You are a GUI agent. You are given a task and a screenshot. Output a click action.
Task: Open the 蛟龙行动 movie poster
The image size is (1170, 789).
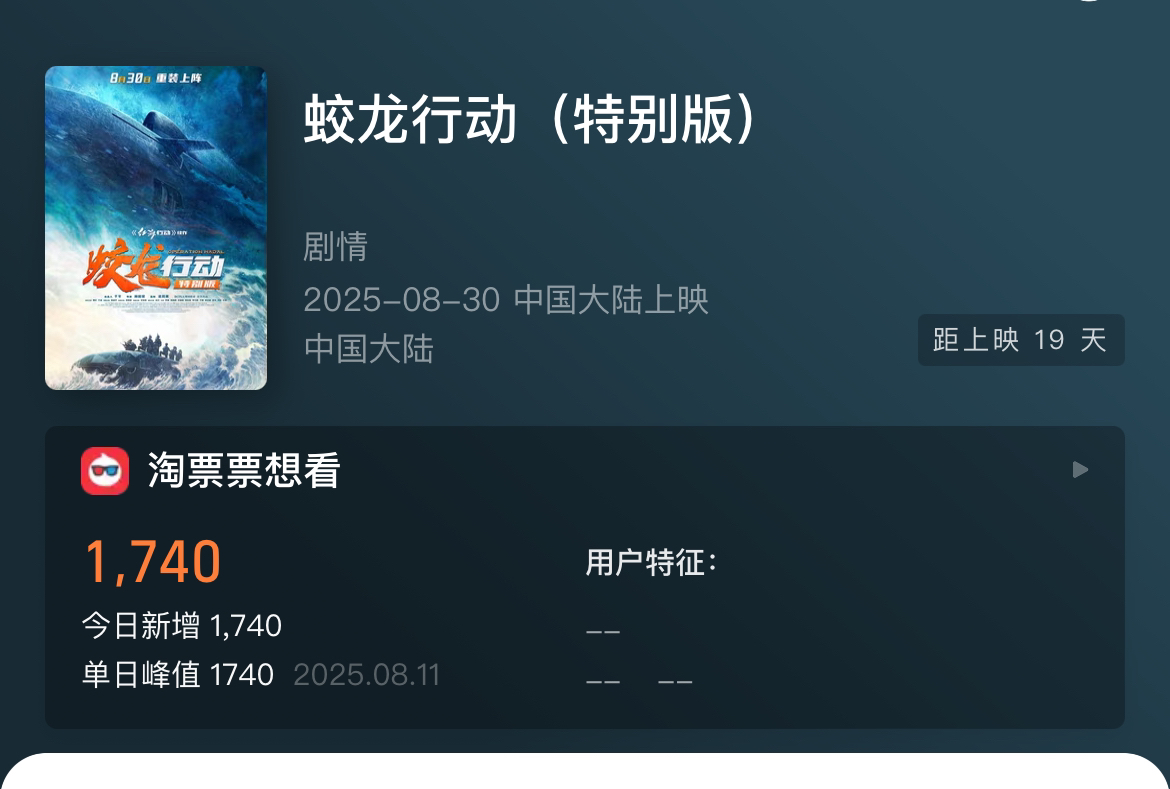pyautogui.click(x=156, y=228)
